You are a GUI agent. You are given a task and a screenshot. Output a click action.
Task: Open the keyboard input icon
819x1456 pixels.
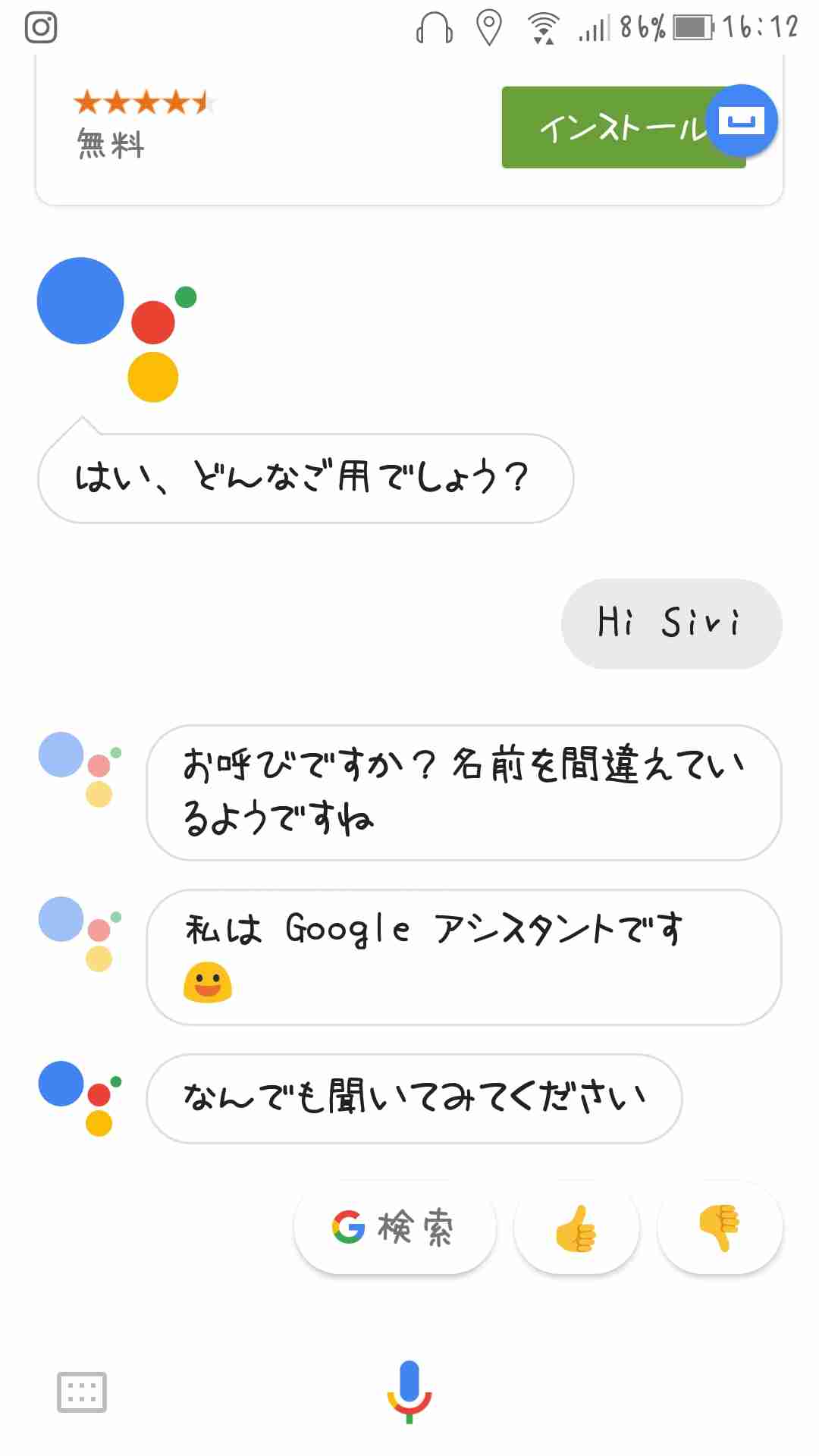coord(82,1392)
